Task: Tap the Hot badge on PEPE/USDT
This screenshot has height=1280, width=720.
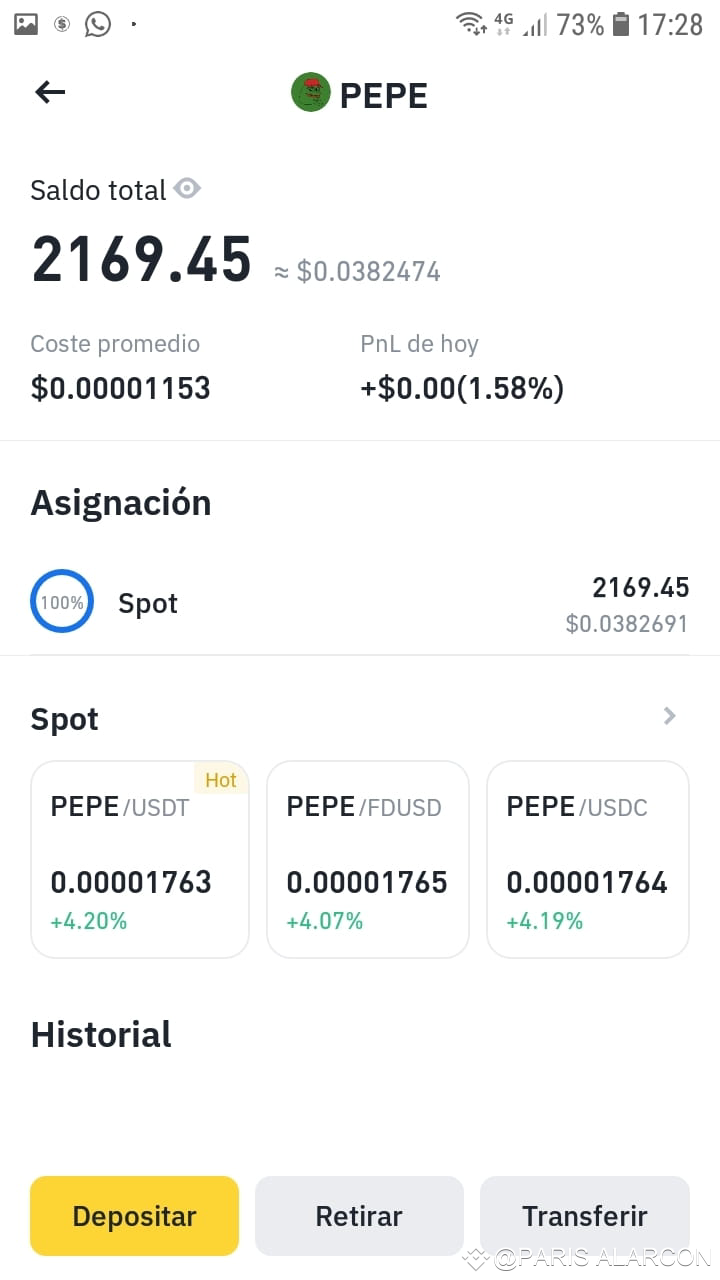Action: pyautogui.click(x=220, y=780)
